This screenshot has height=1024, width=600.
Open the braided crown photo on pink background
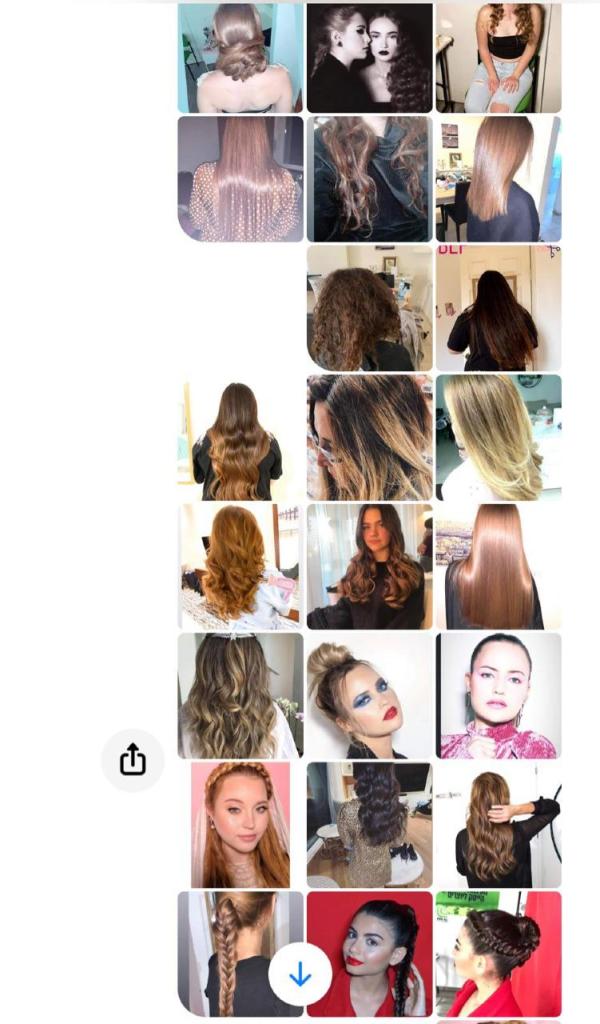click(x=240, y=825)
